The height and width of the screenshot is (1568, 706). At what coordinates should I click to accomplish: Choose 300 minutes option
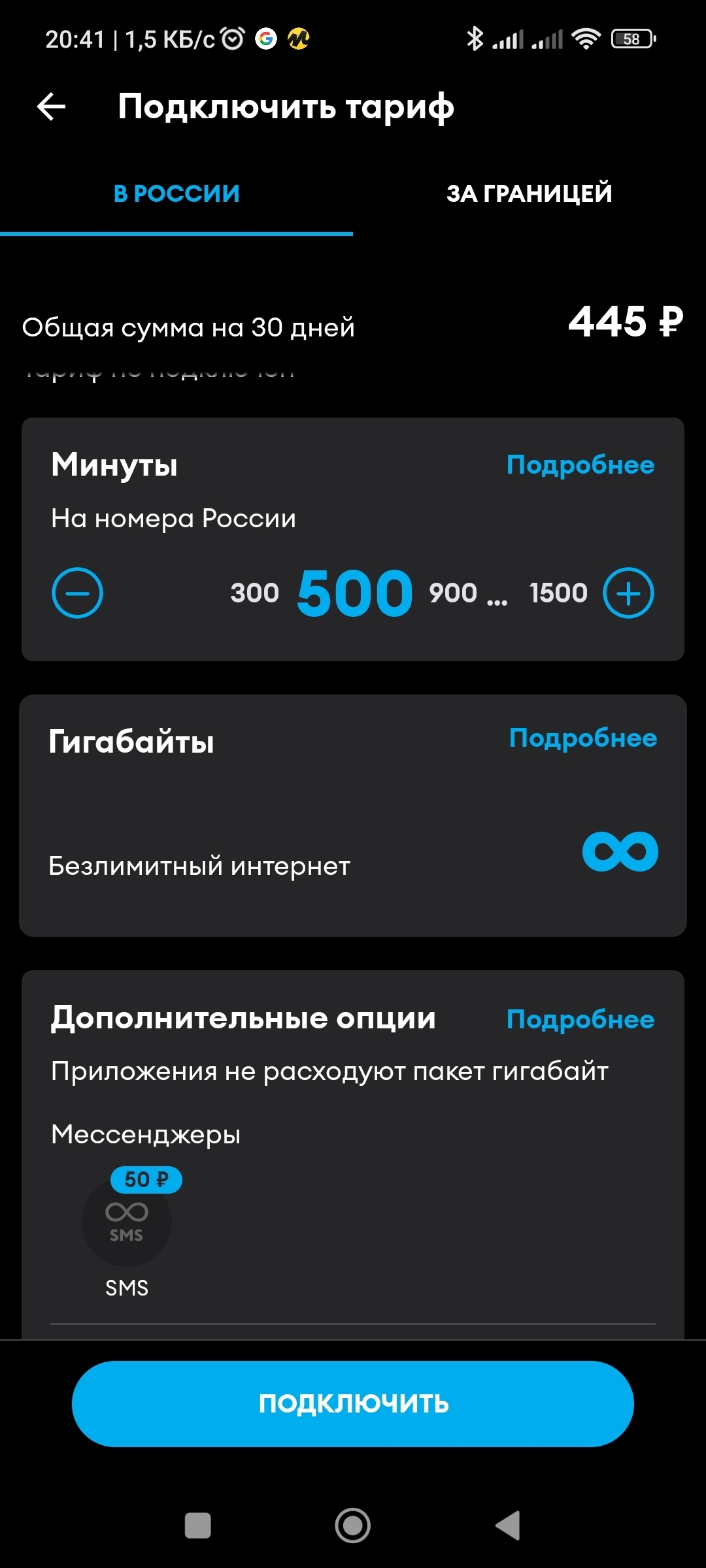coord(254,593)
